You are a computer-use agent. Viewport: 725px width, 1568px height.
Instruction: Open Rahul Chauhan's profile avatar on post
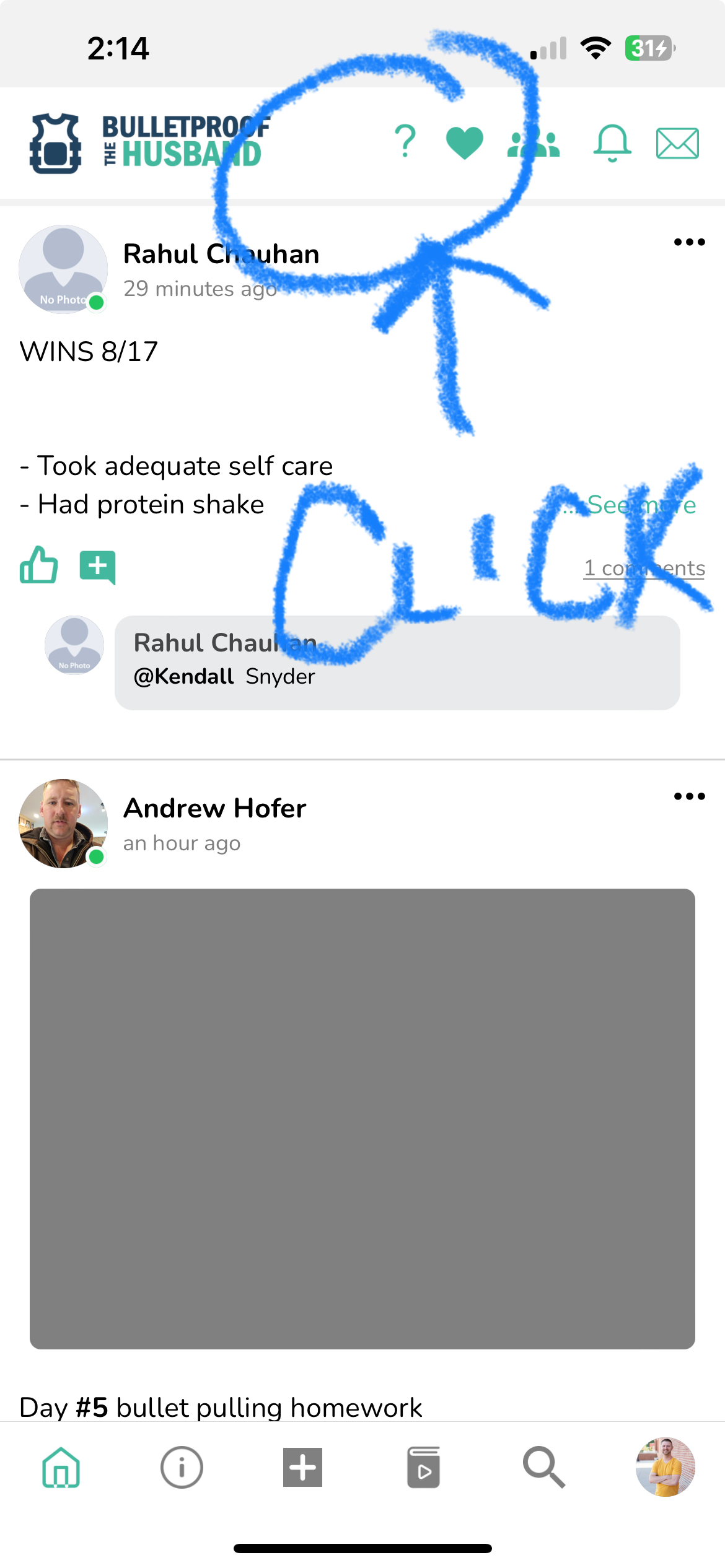tap(63, 269)
